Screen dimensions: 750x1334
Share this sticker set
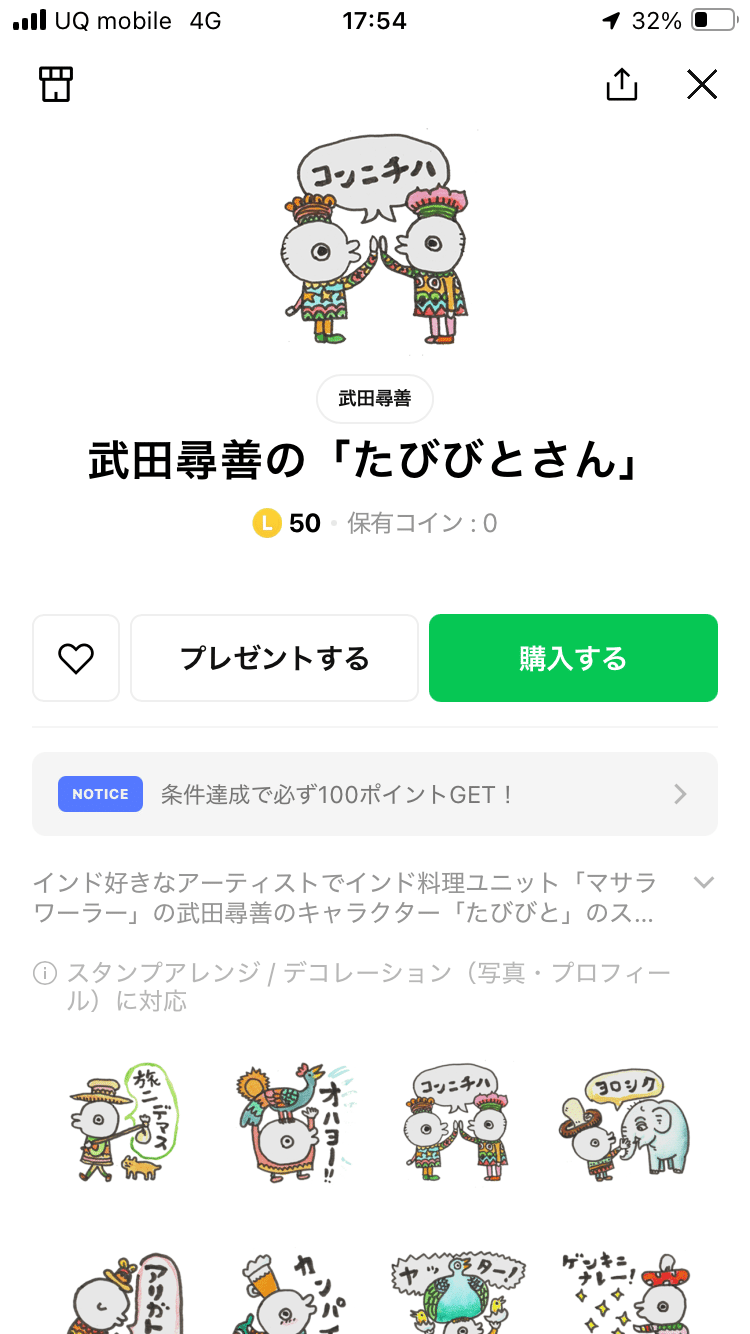click(x=621, y=84)
